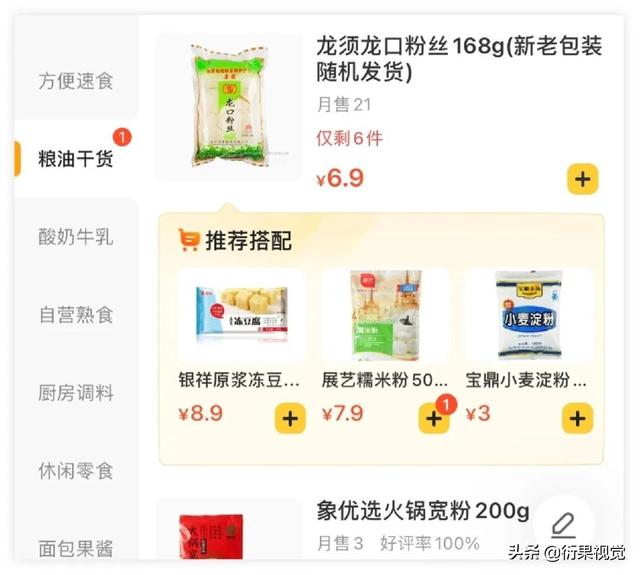Open the 酸奶牛乳 category
Screen dimensions: 640x575
(x=76, y=237)
